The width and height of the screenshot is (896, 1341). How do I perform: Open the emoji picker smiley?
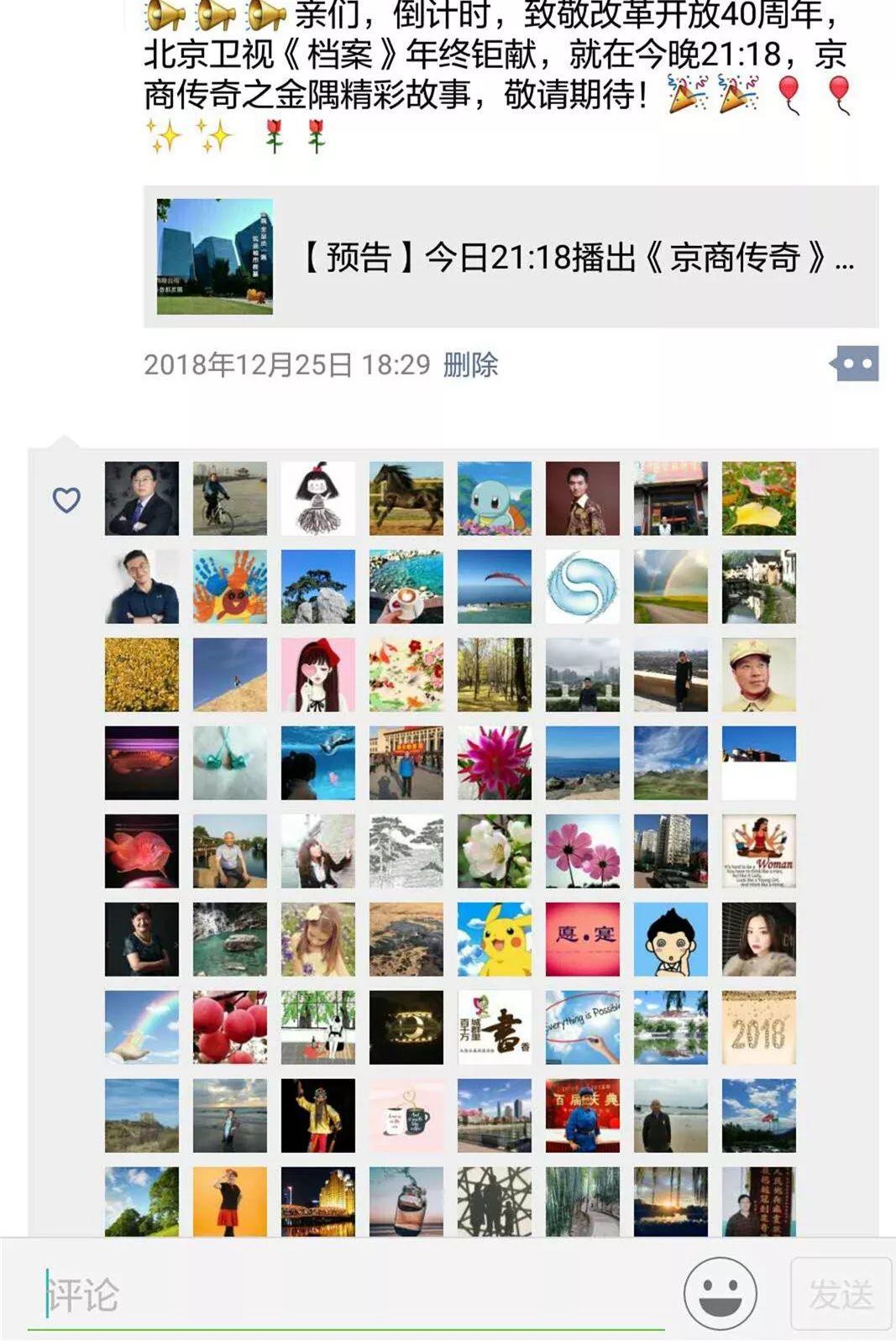720,1293
